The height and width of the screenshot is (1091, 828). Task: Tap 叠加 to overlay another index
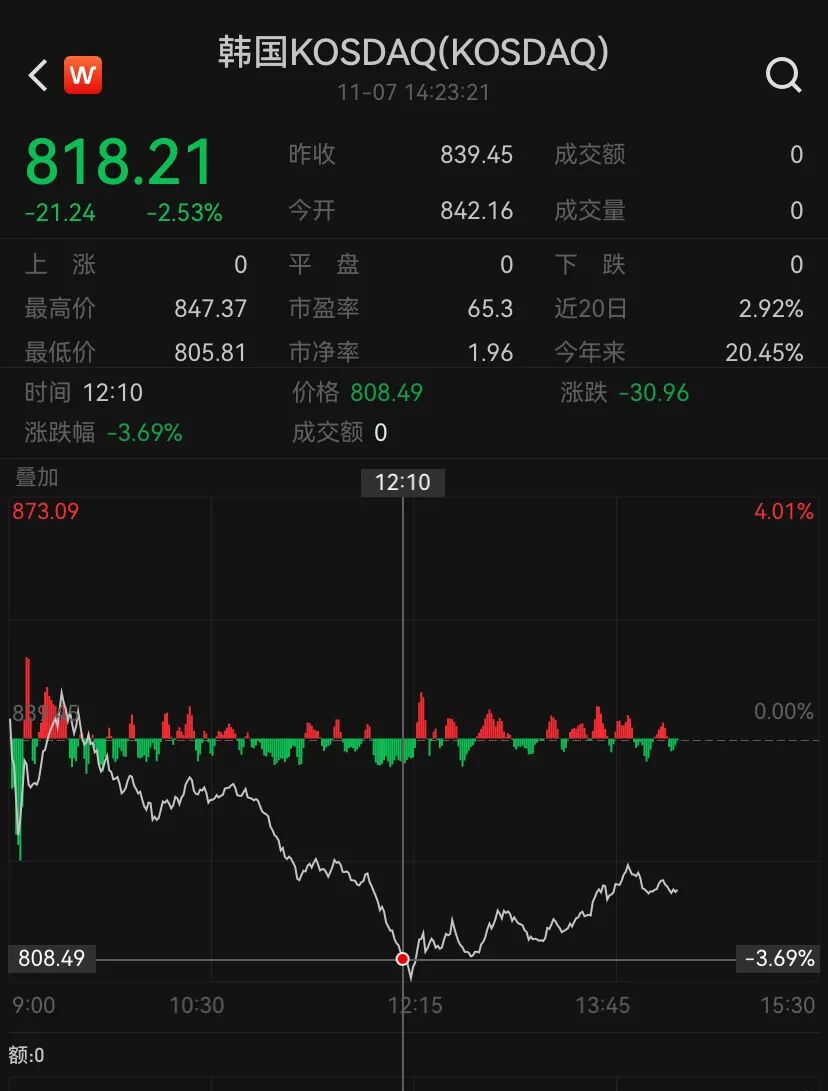click(37, 477)
